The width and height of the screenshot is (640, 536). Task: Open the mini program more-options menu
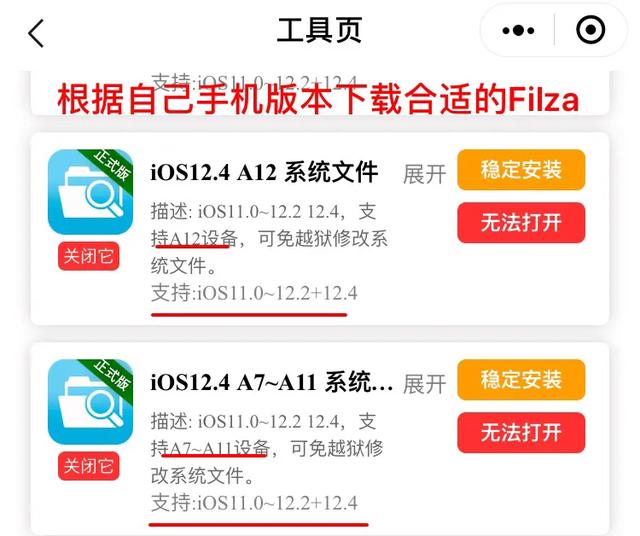[x=519, y=31]
